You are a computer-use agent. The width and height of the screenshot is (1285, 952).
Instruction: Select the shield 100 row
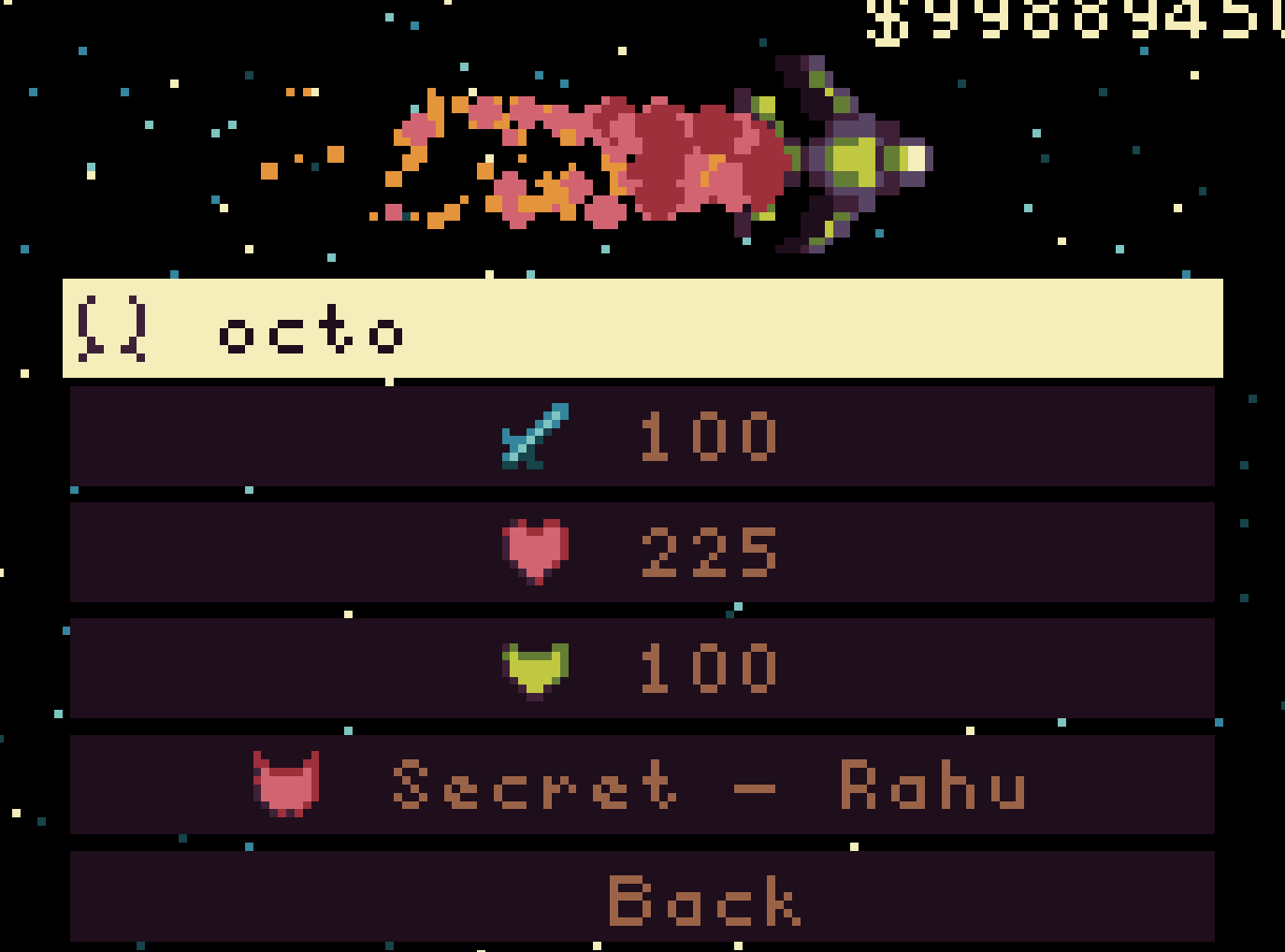(642, 669)
